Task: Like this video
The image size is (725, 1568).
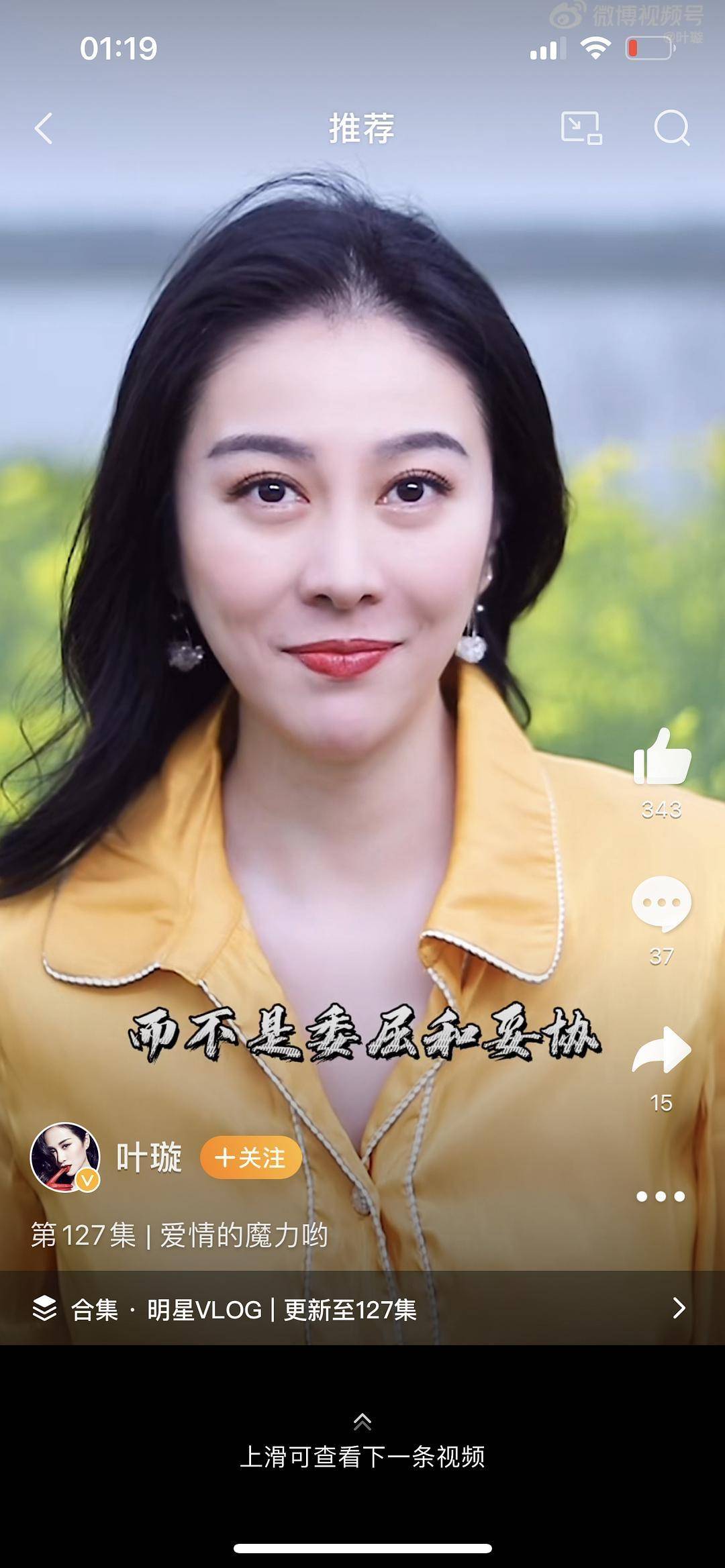Action: pos(662,758)
